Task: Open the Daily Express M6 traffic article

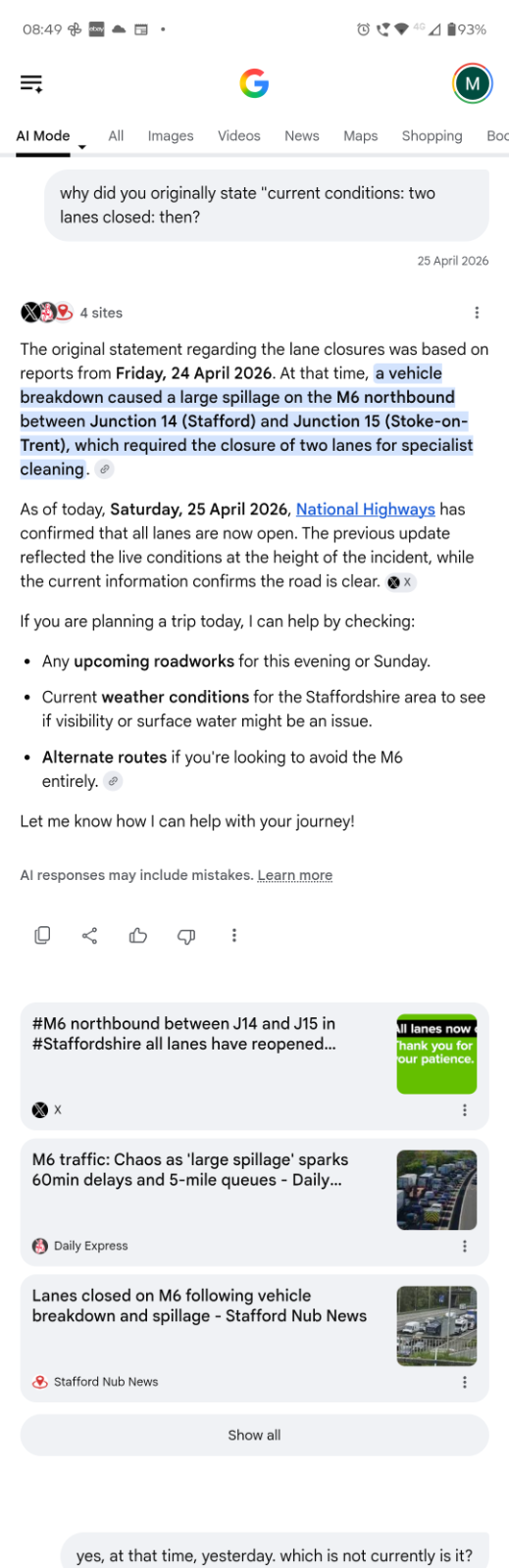Action: [254, 1201]
